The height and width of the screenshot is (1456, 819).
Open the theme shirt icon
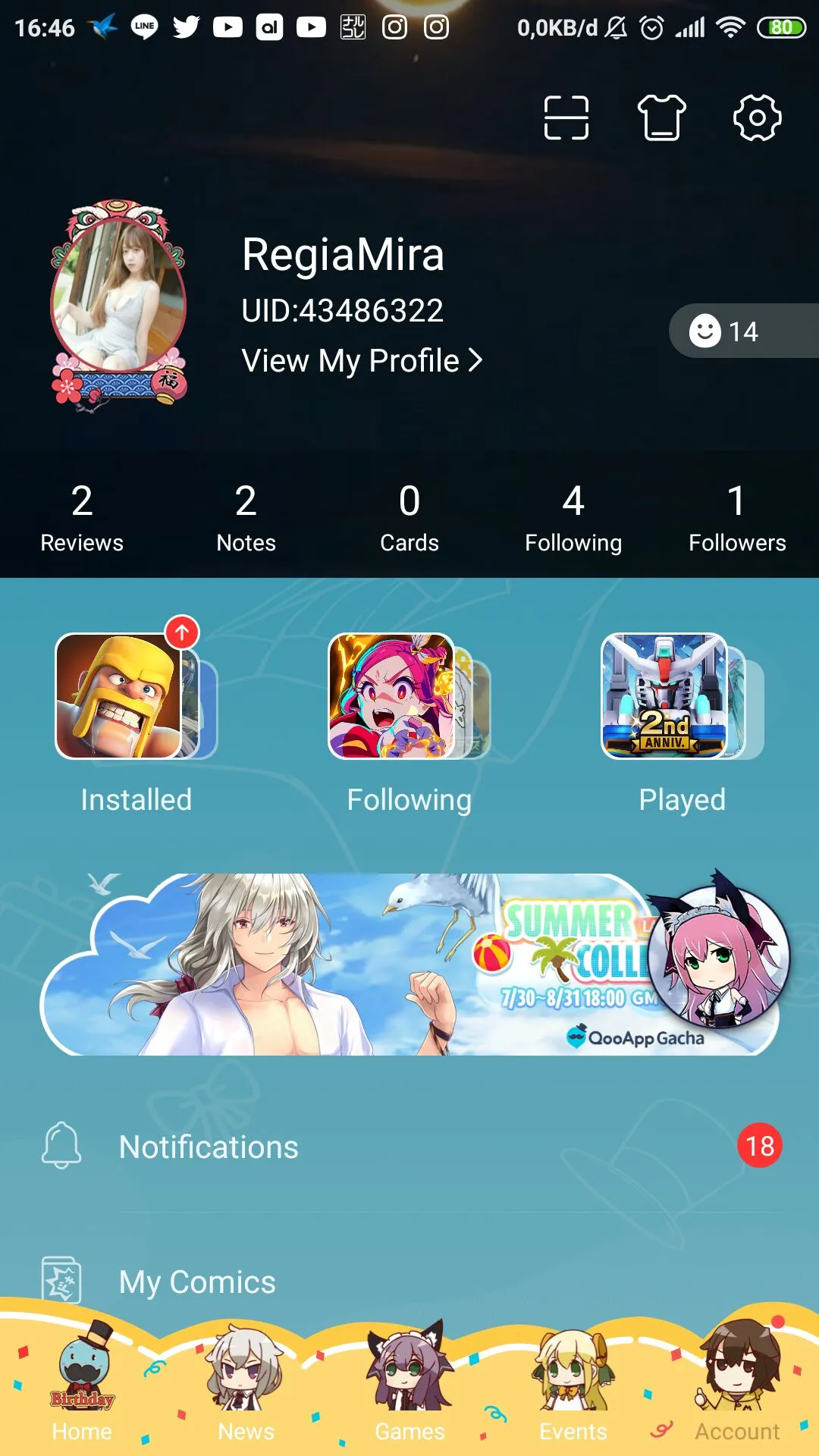tap(661, 118)
